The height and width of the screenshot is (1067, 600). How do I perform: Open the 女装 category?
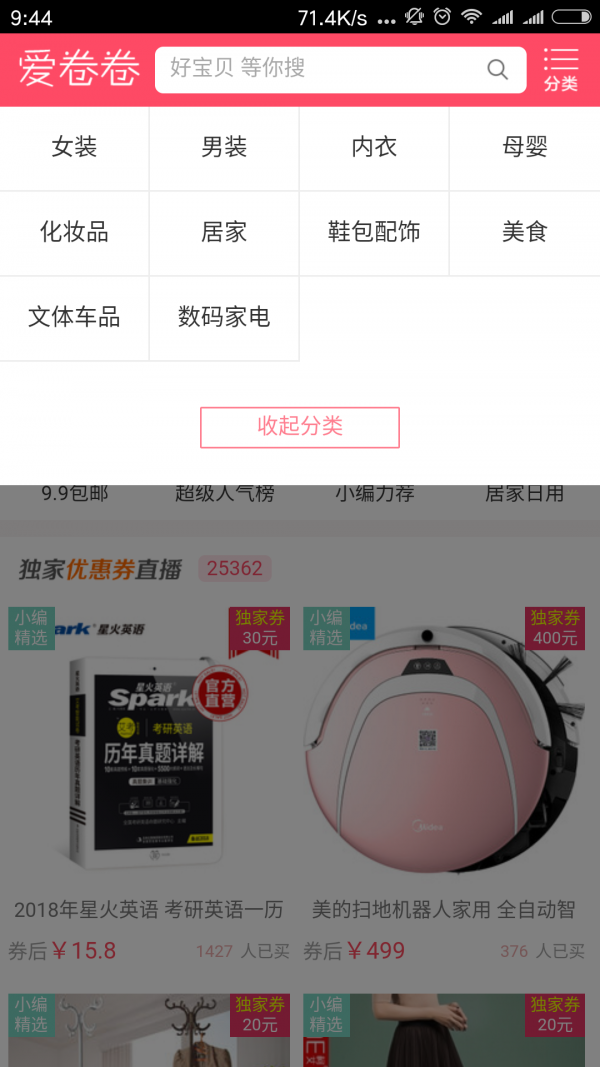(74, 148)
